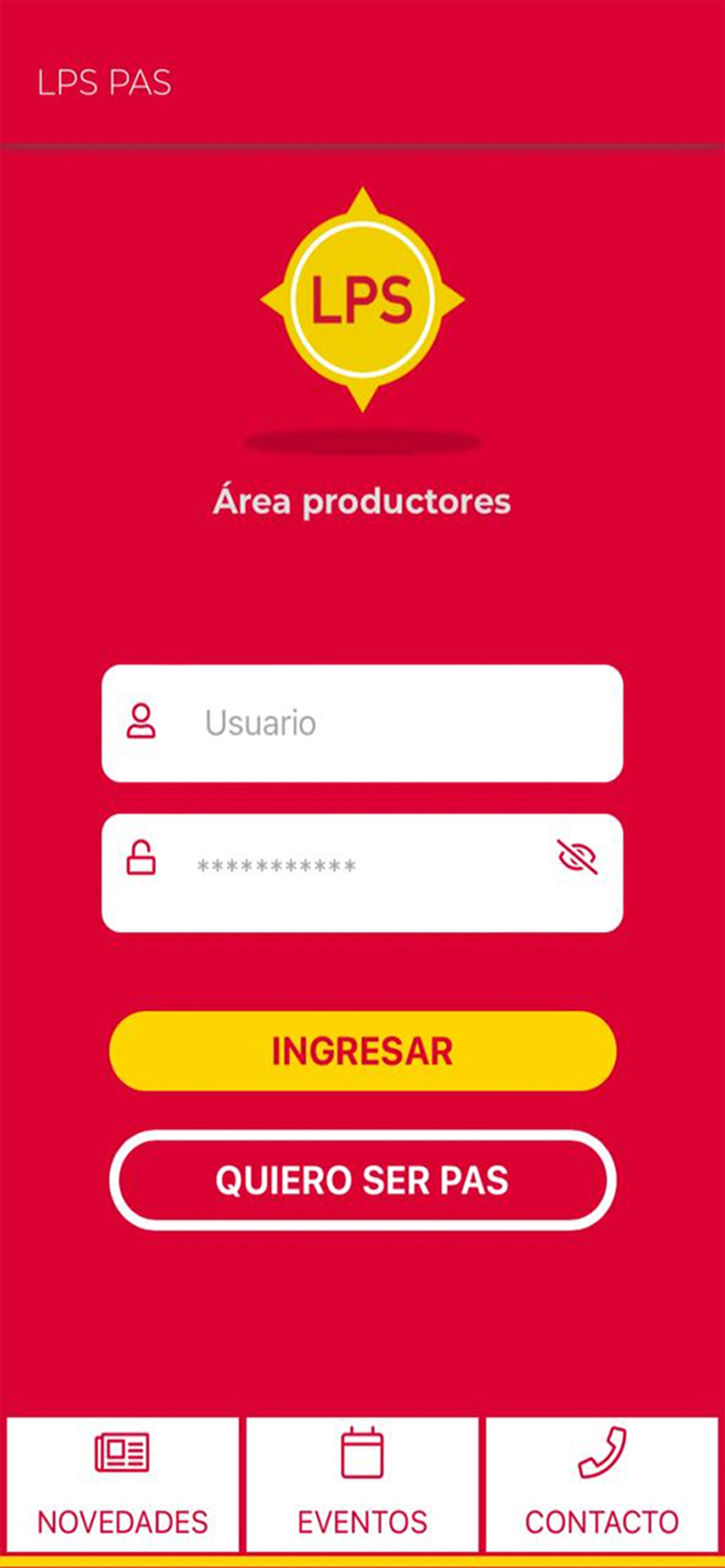Tap the Usuario input field
The image size is (725, 1568).
pos(362,723)
